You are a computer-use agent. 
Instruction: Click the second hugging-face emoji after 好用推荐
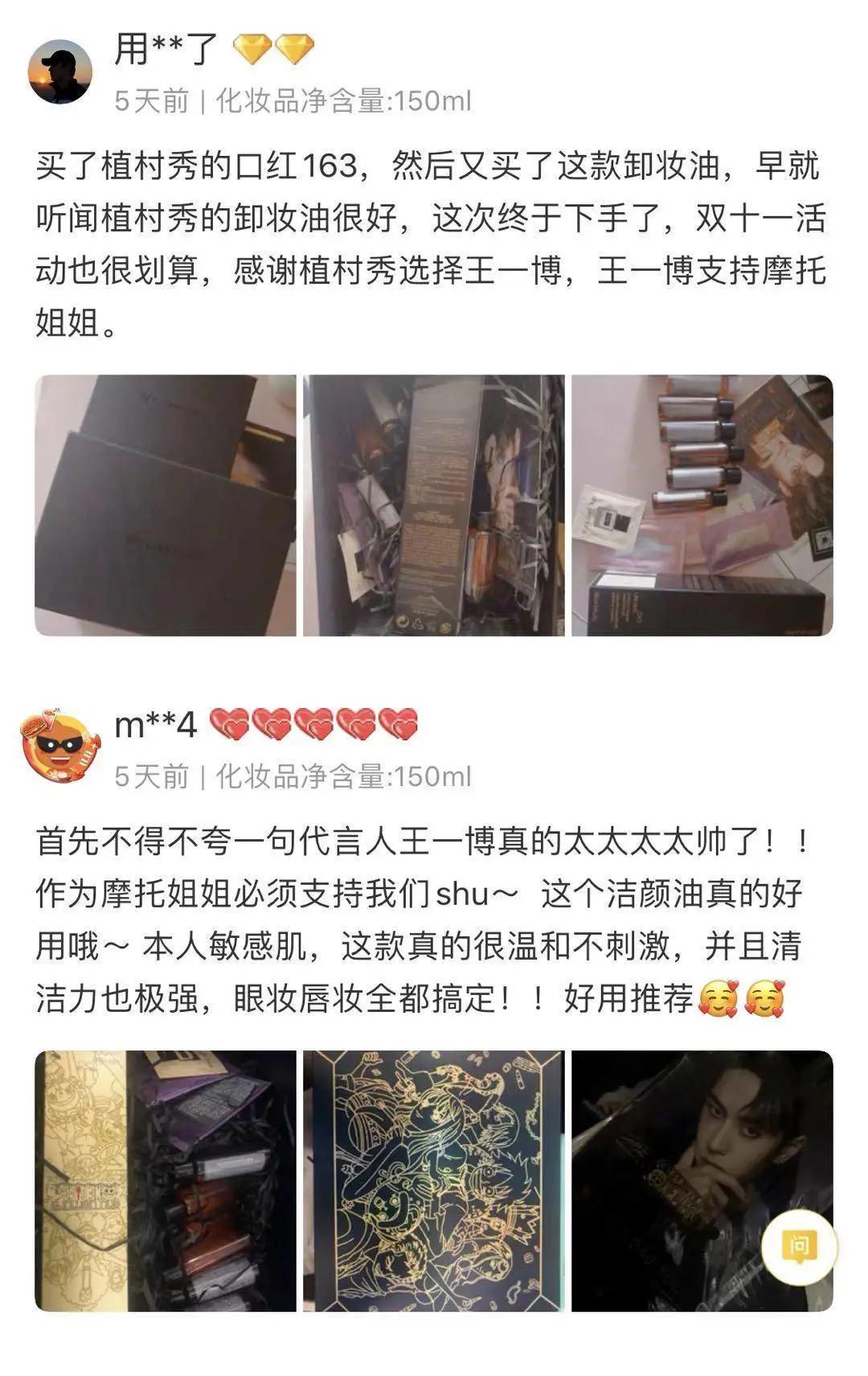765,996
